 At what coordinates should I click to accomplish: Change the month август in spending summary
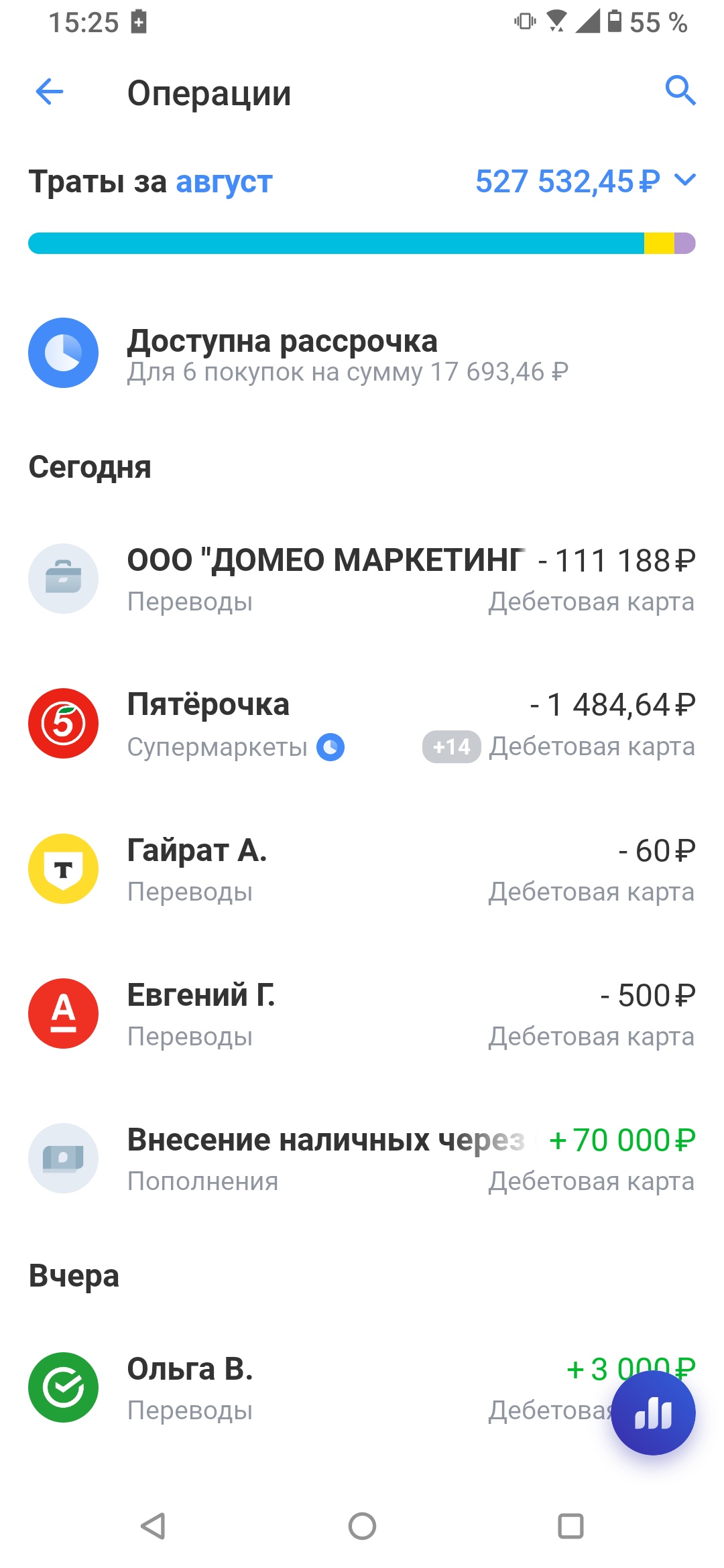[224, 182]
